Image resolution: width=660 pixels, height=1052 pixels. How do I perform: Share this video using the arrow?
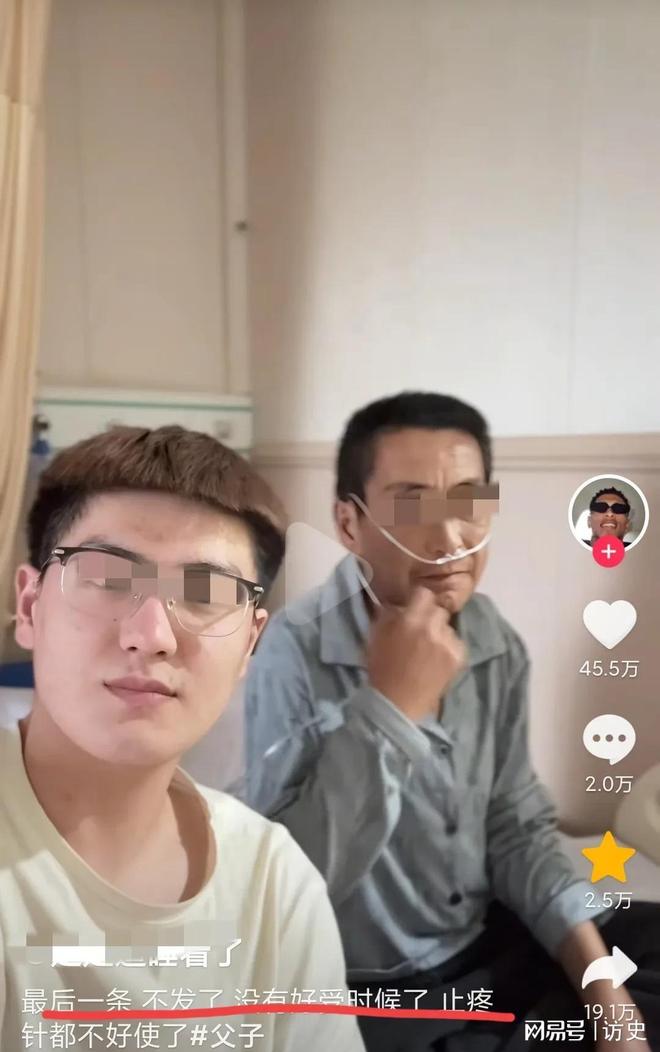(x=609, y=968)
